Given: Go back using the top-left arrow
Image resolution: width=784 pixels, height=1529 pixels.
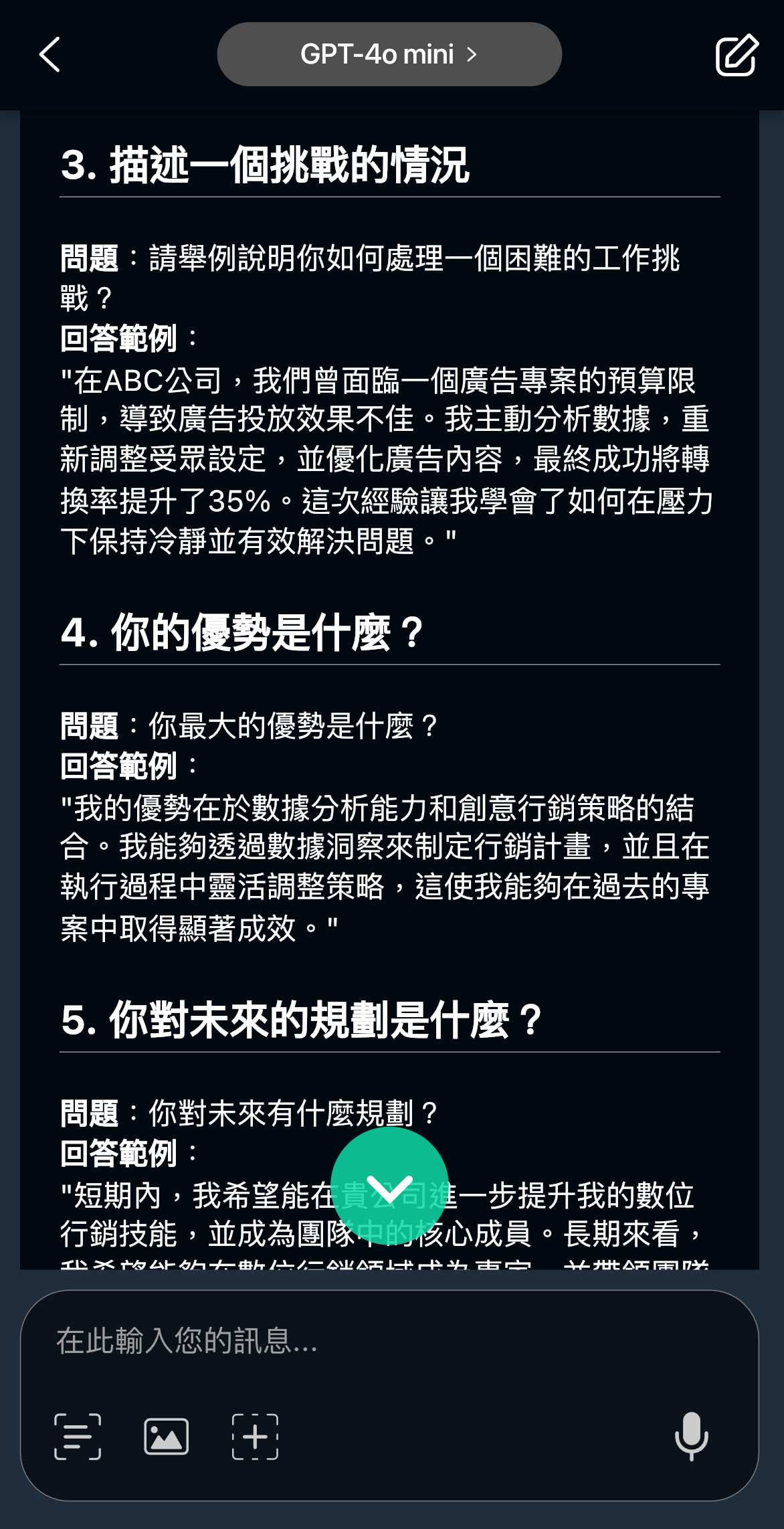Looking at the screenshot, I should click(50, 54).
